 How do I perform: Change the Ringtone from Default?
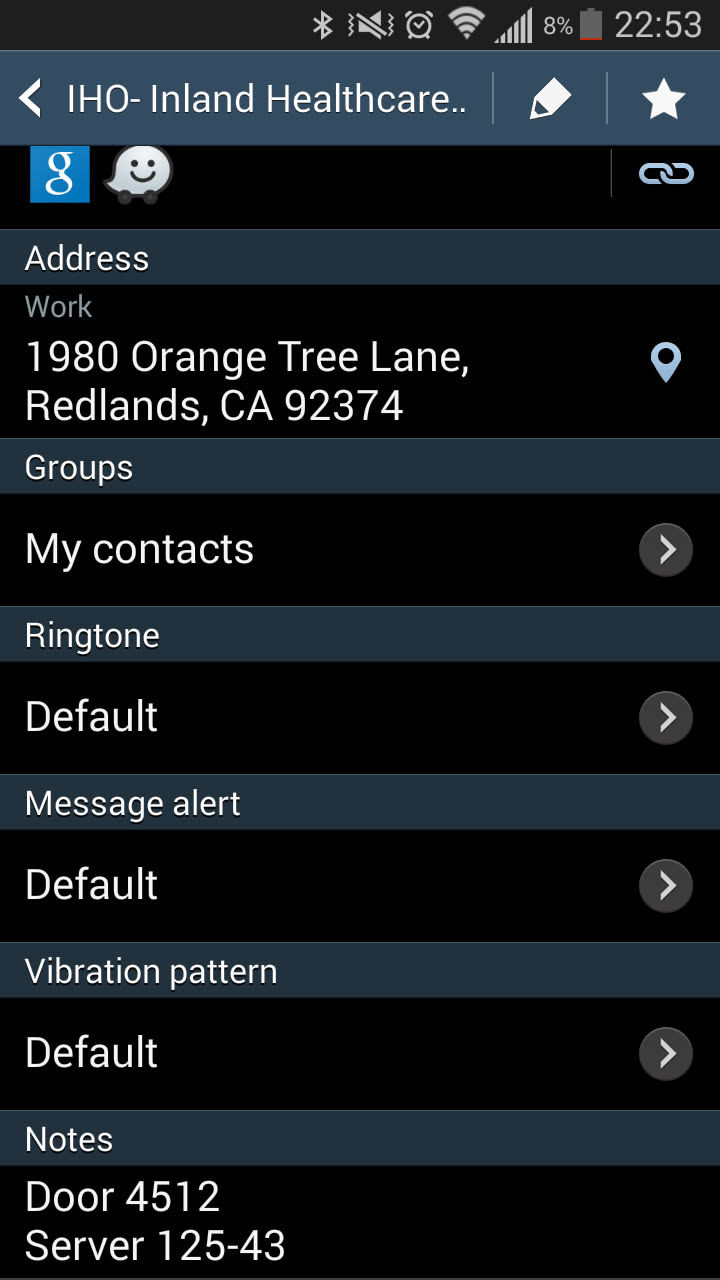tap(360, 717)
